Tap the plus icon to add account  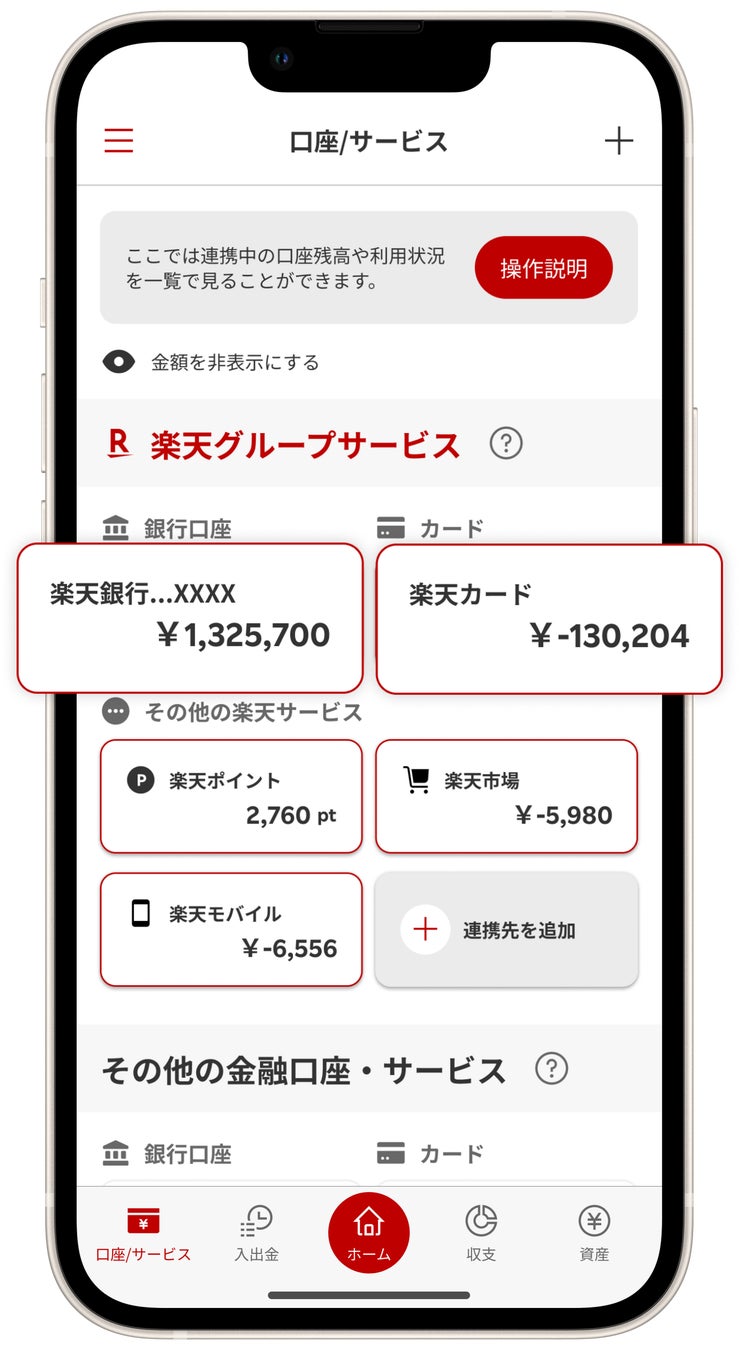pos(619,141)
